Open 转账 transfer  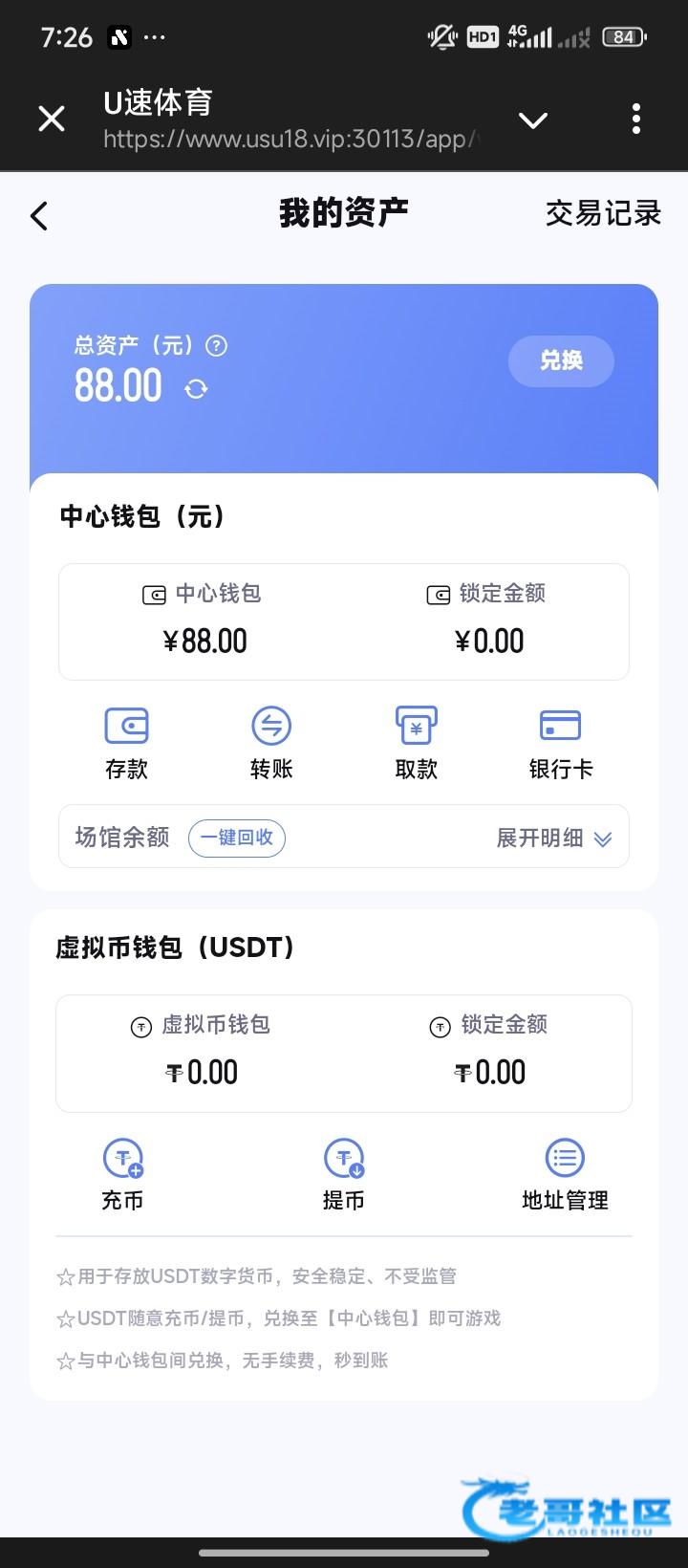271,743
